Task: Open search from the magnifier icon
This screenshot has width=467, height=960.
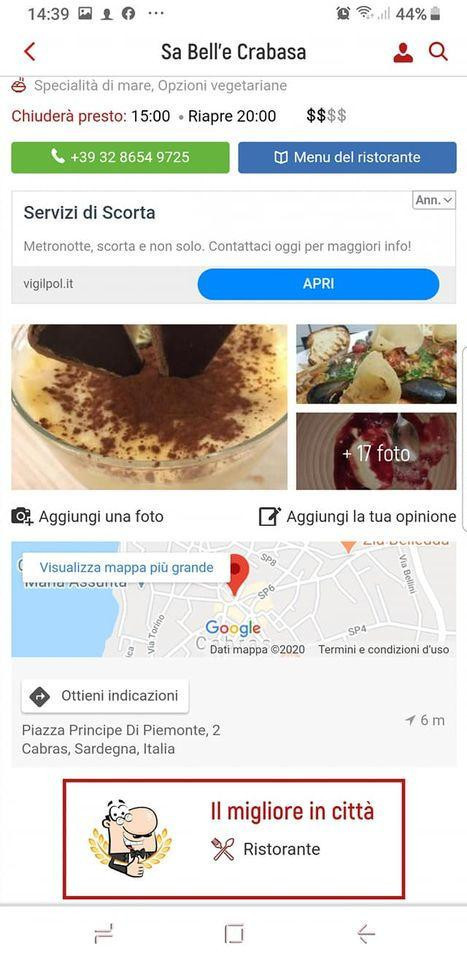Action: (438, 52)
